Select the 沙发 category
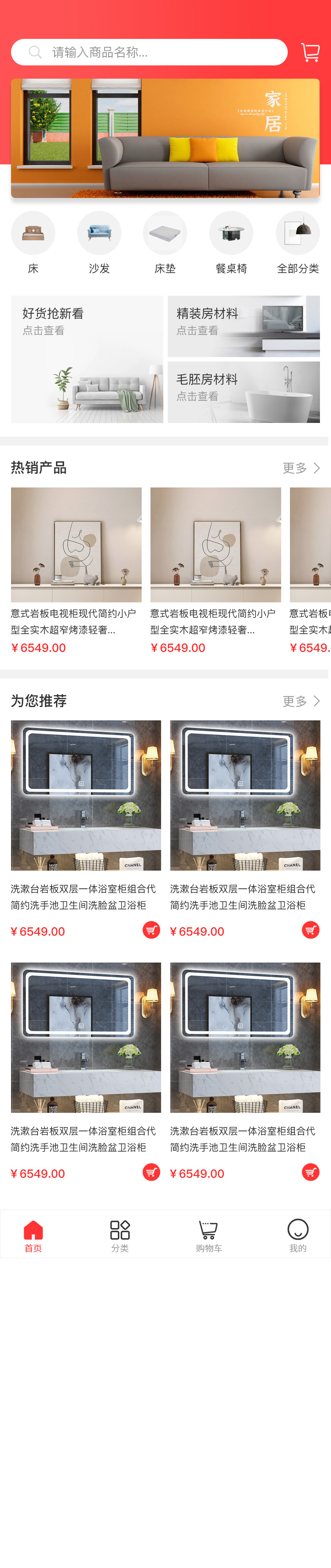The height and width of the screenshot is (1568, 331). (x=99, y=242)
